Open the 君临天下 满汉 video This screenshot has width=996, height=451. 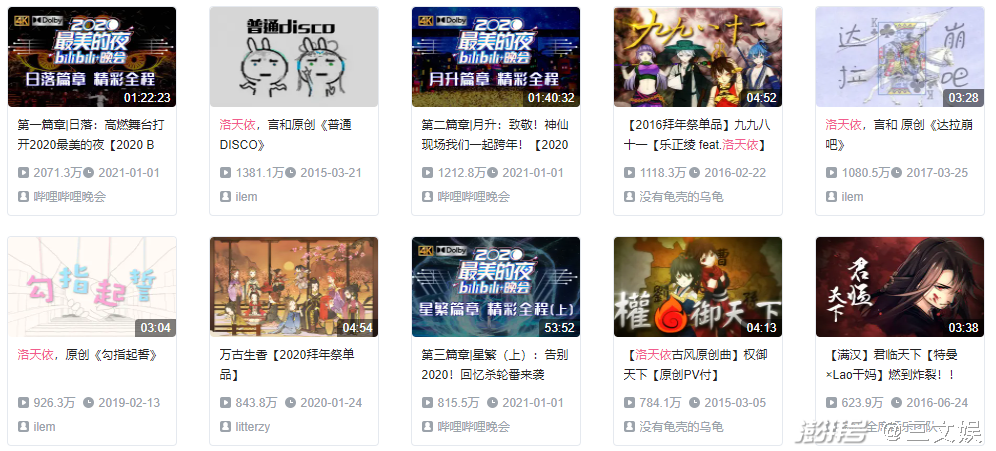point(899,287)
